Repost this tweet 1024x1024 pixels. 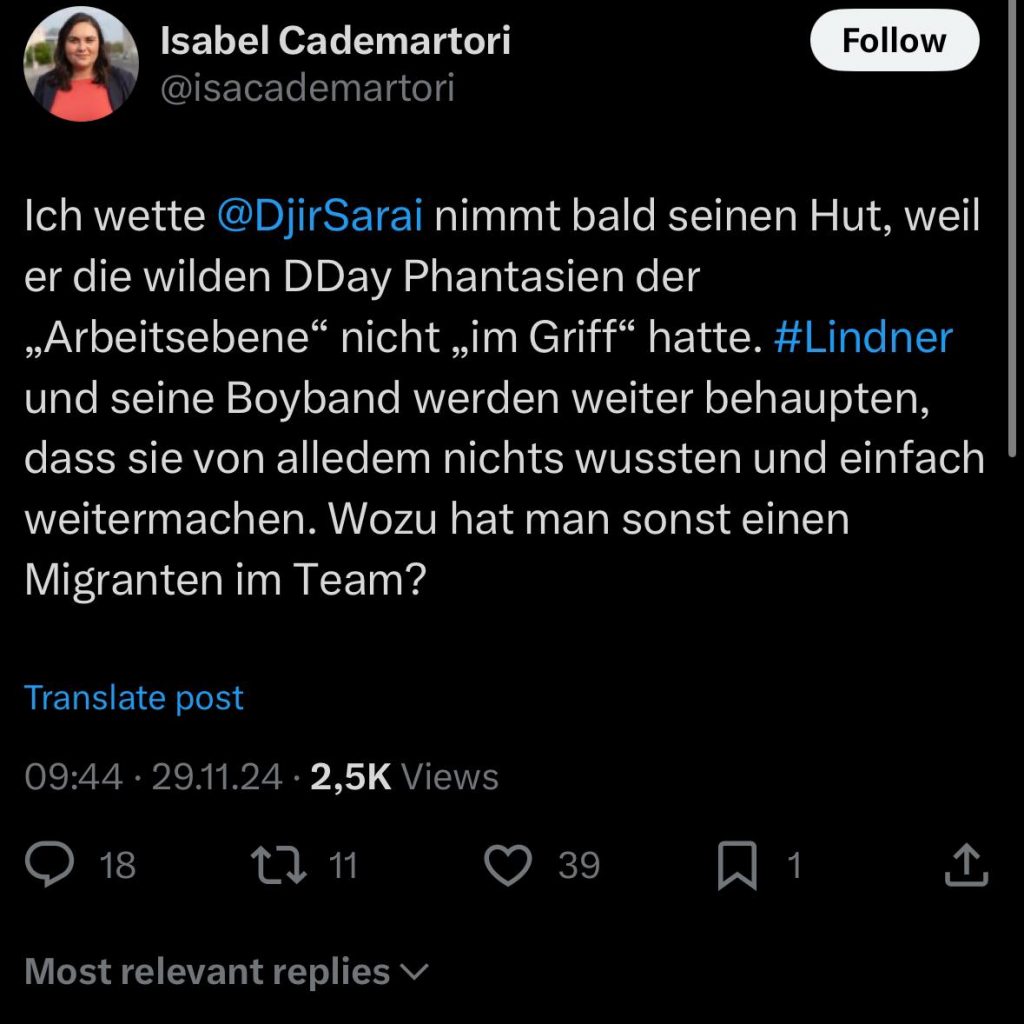click(278, 865)
